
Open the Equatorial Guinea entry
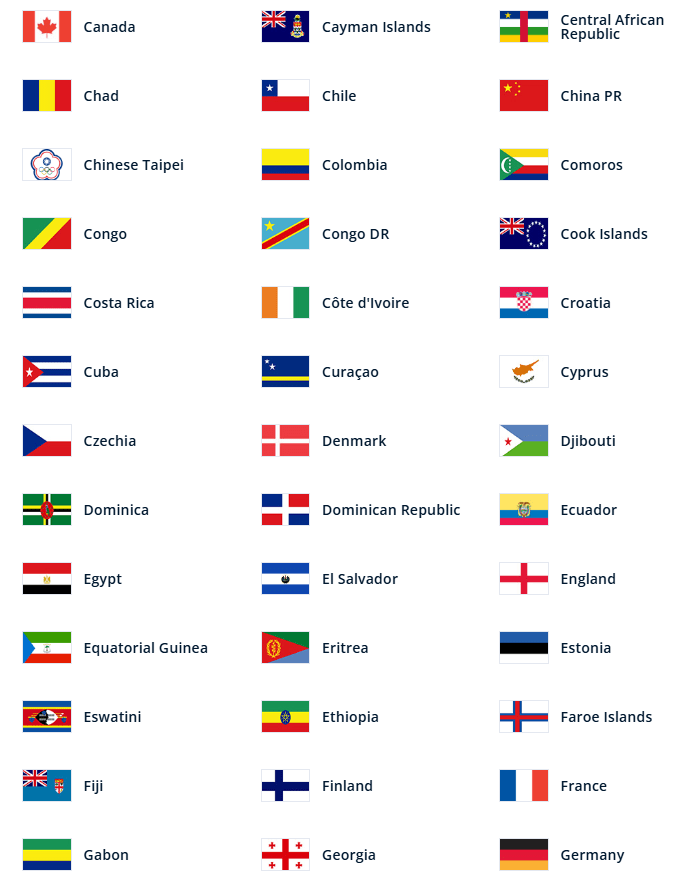[145, 648]
